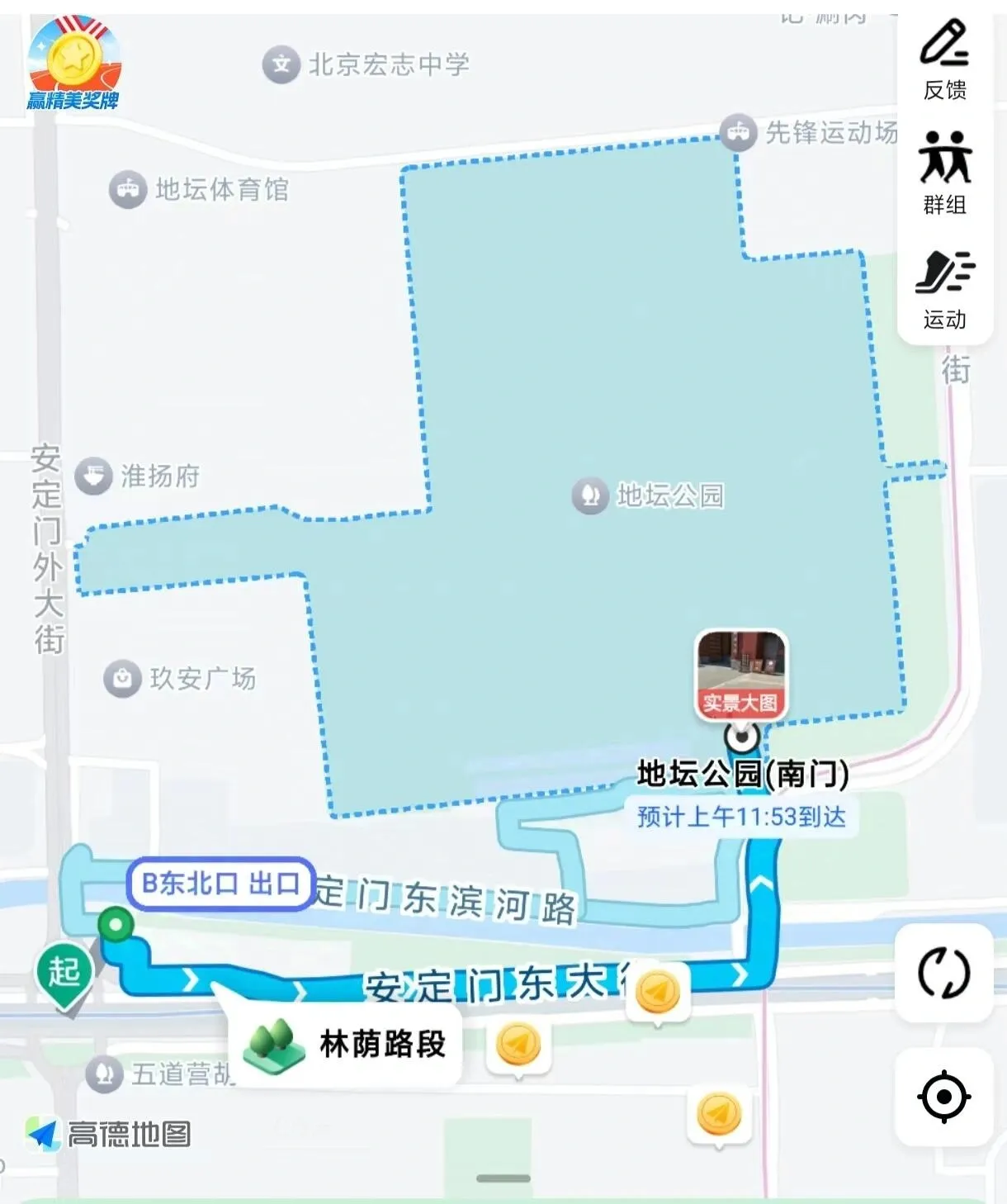
Task: Open the 反馈 feedback button
Action: tap(944, 59)
